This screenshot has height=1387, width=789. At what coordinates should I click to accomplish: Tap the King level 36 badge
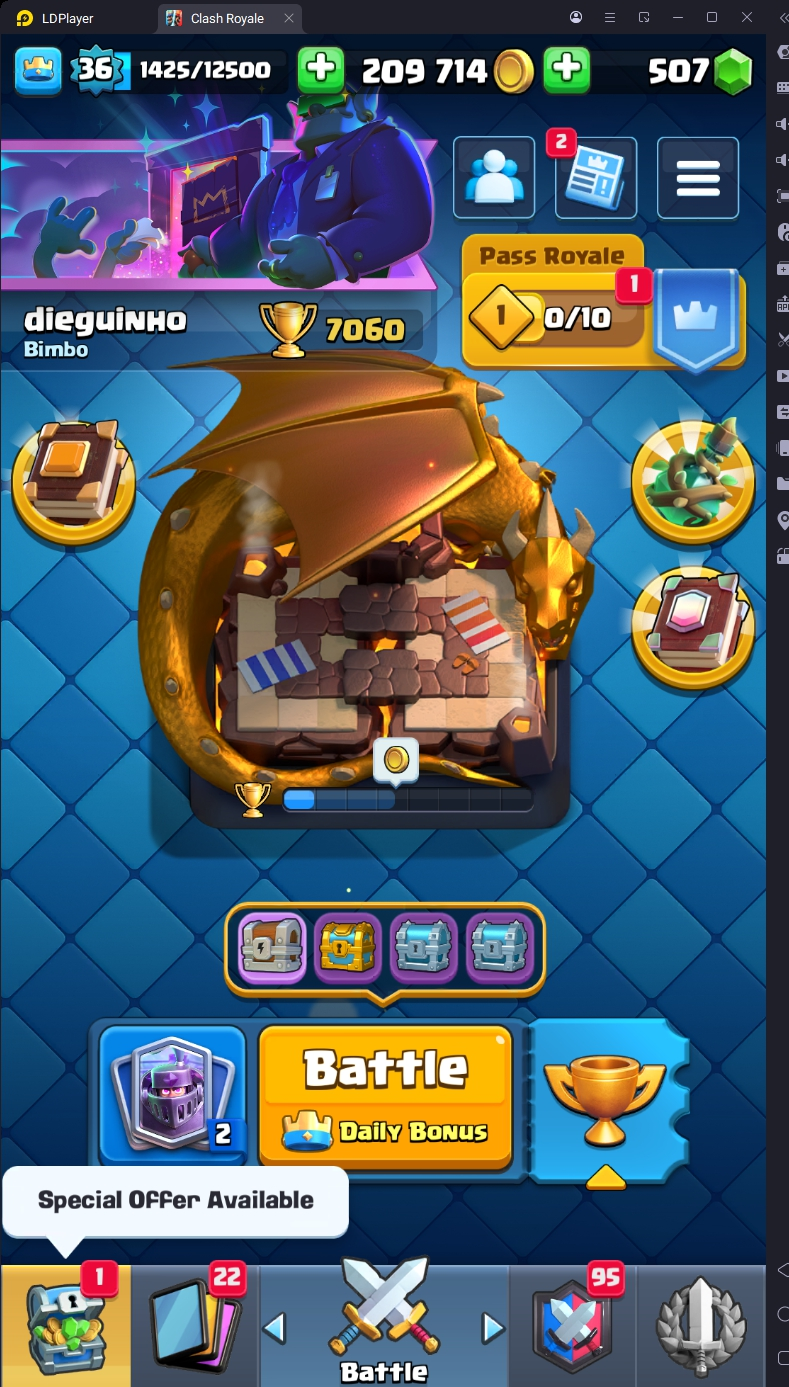(x=98, y=69)
